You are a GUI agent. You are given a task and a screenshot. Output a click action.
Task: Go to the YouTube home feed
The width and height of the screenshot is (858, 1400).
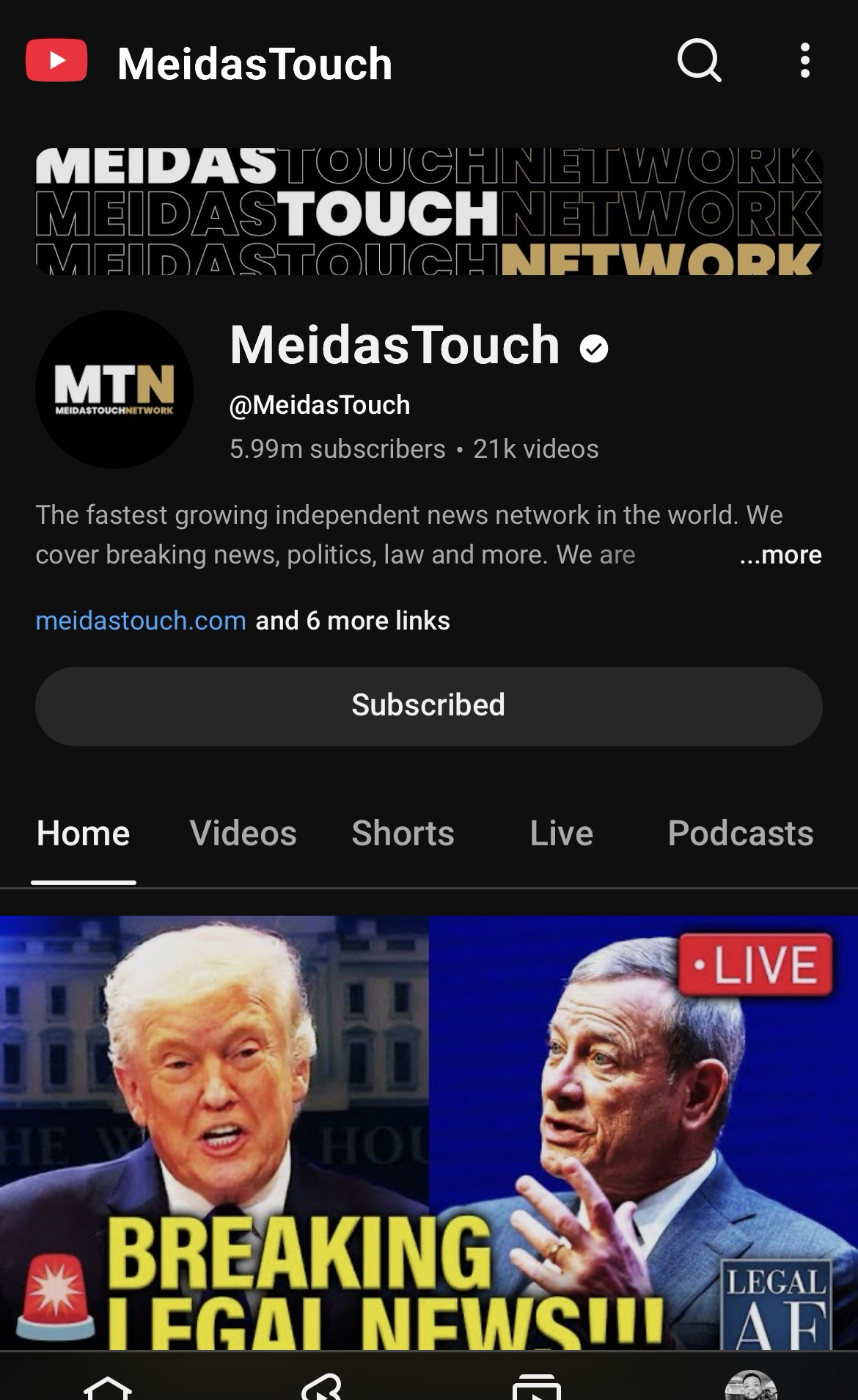tap(108, 1387)
